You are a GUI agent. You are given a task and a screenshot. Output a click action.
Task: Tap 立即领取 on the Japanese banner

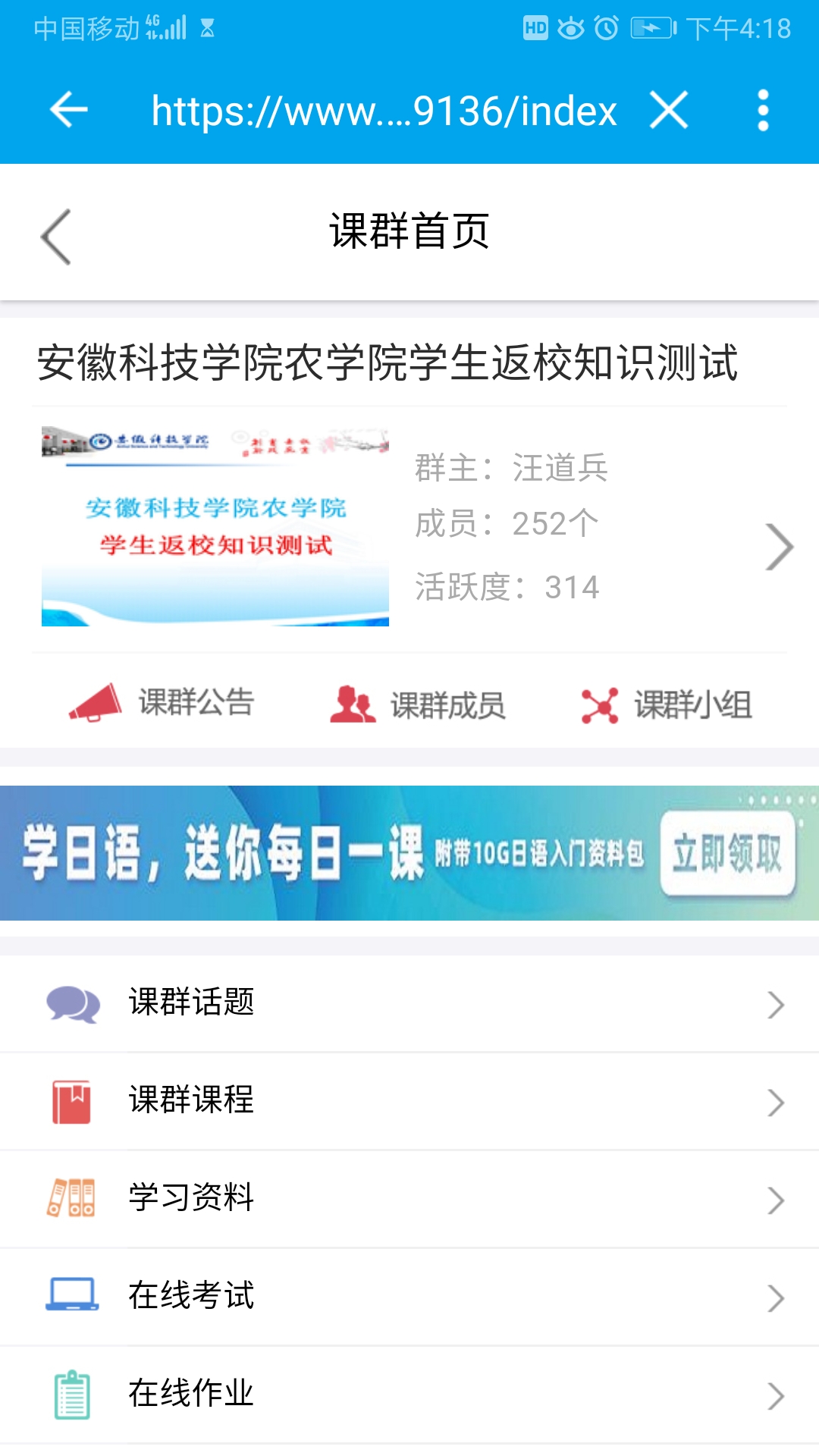[726, 853]
